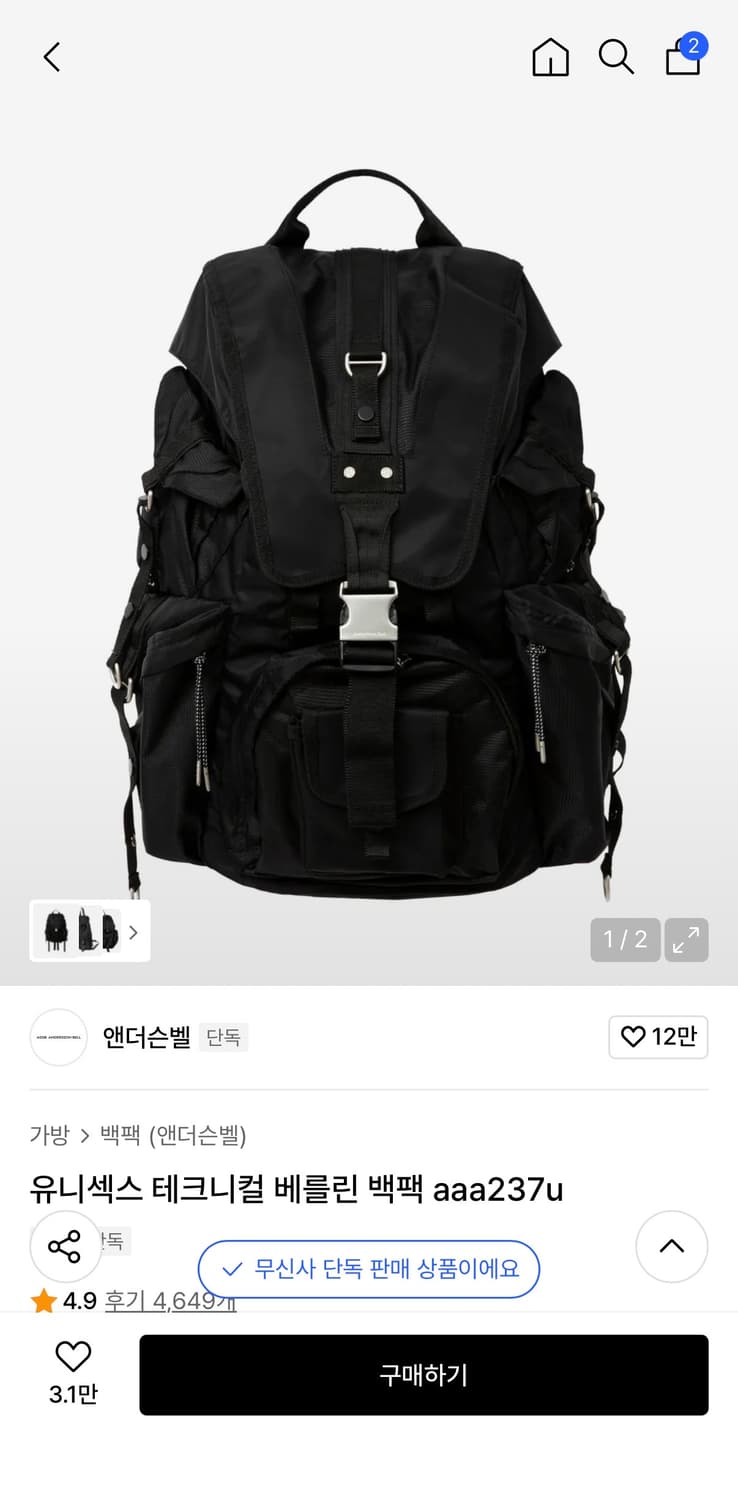Open the home screen via house icon
738x1500 pixels.
pyautogui.click(x=550, y=57)
